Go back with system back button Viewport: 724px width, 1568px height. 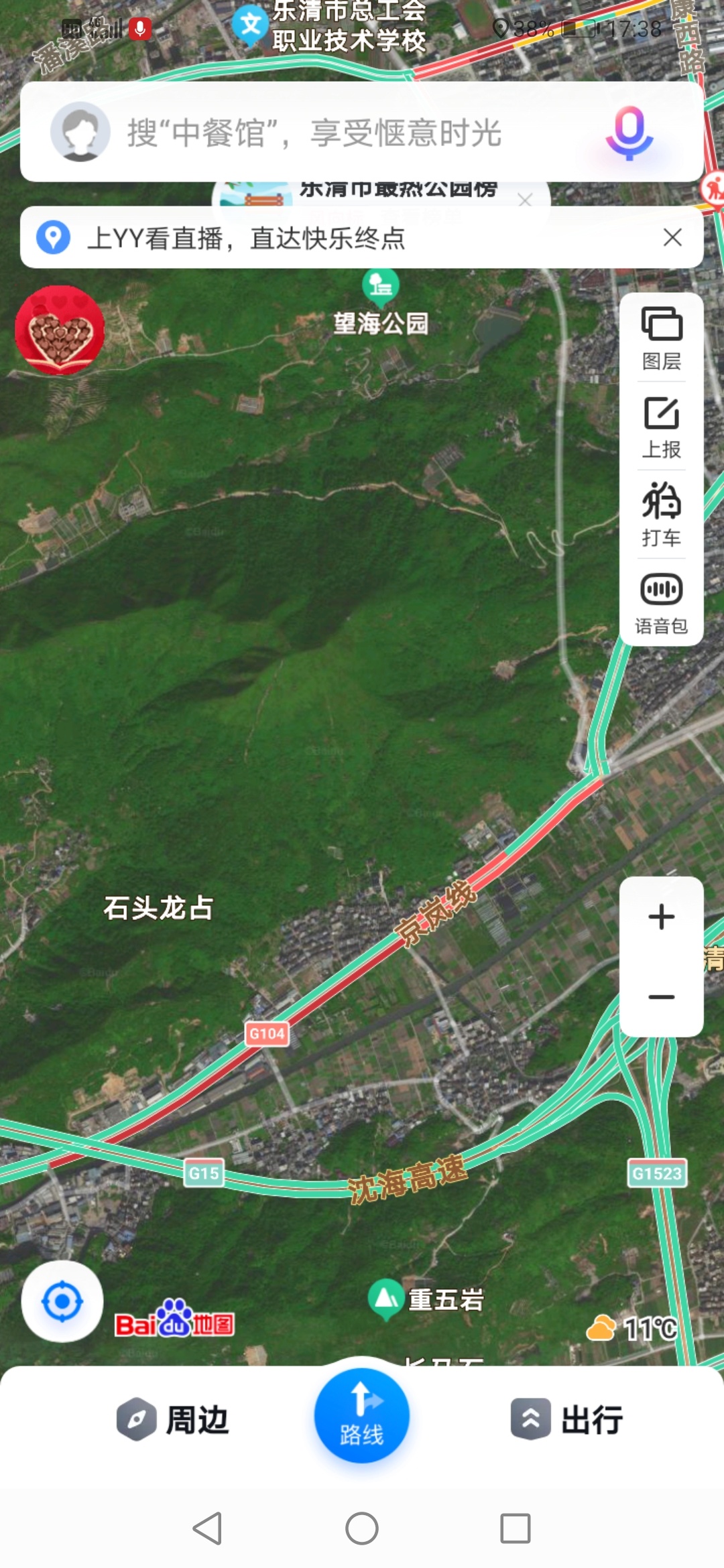tap(207, 1529)
